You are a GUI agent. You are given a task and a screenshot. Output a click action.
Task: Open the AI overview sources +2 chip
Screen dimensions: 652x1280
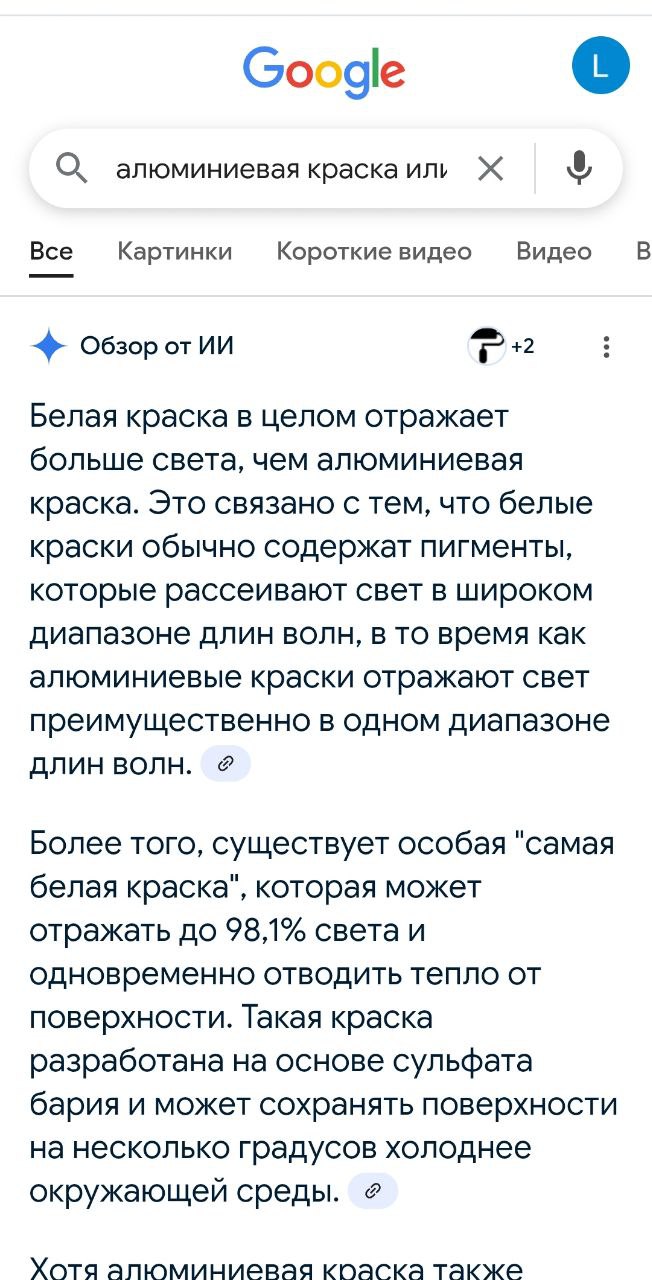pyautogui.click(x=502, y=347)
